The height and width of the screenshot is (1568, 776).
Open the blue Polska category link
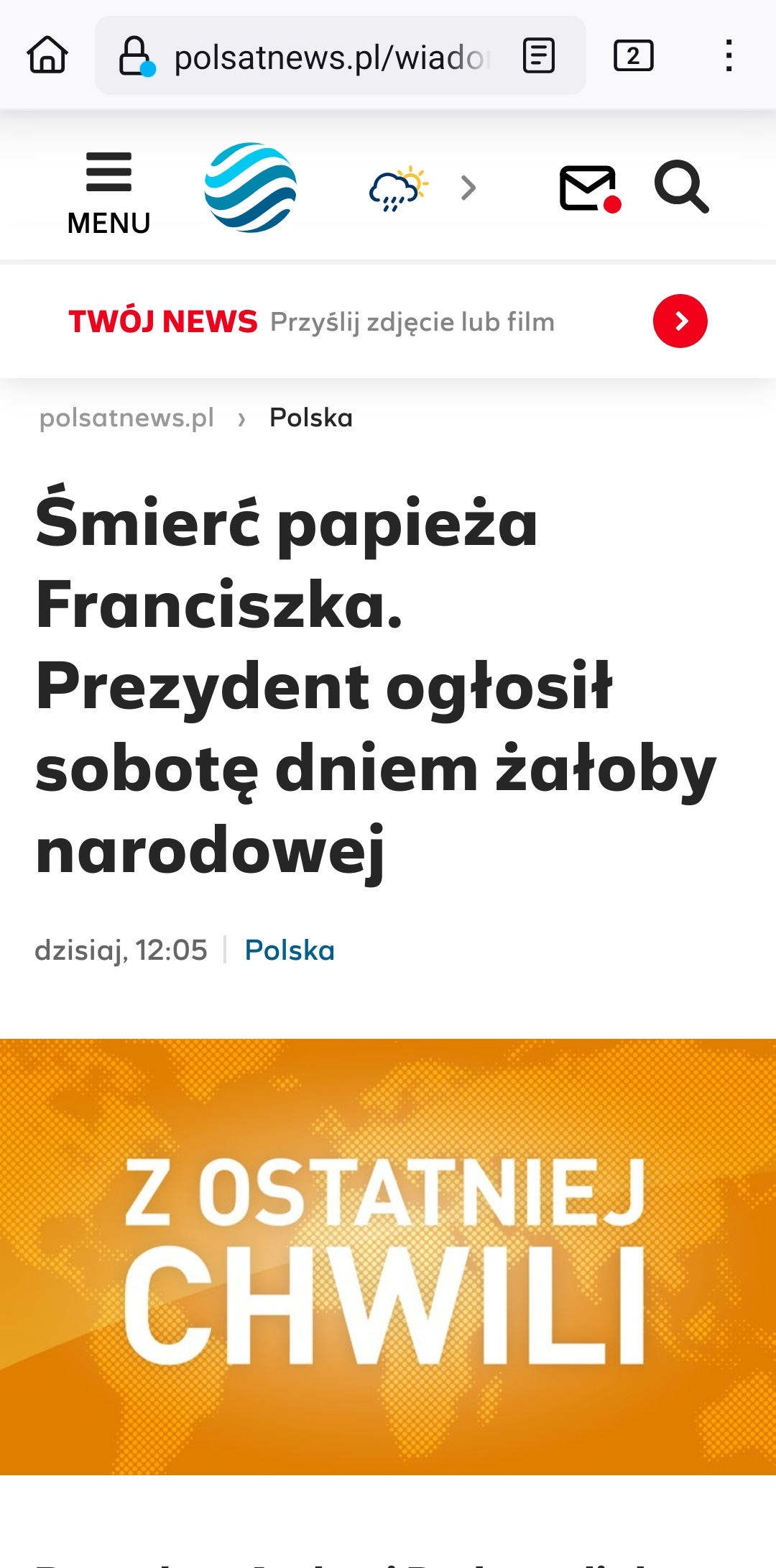point(290,950)
